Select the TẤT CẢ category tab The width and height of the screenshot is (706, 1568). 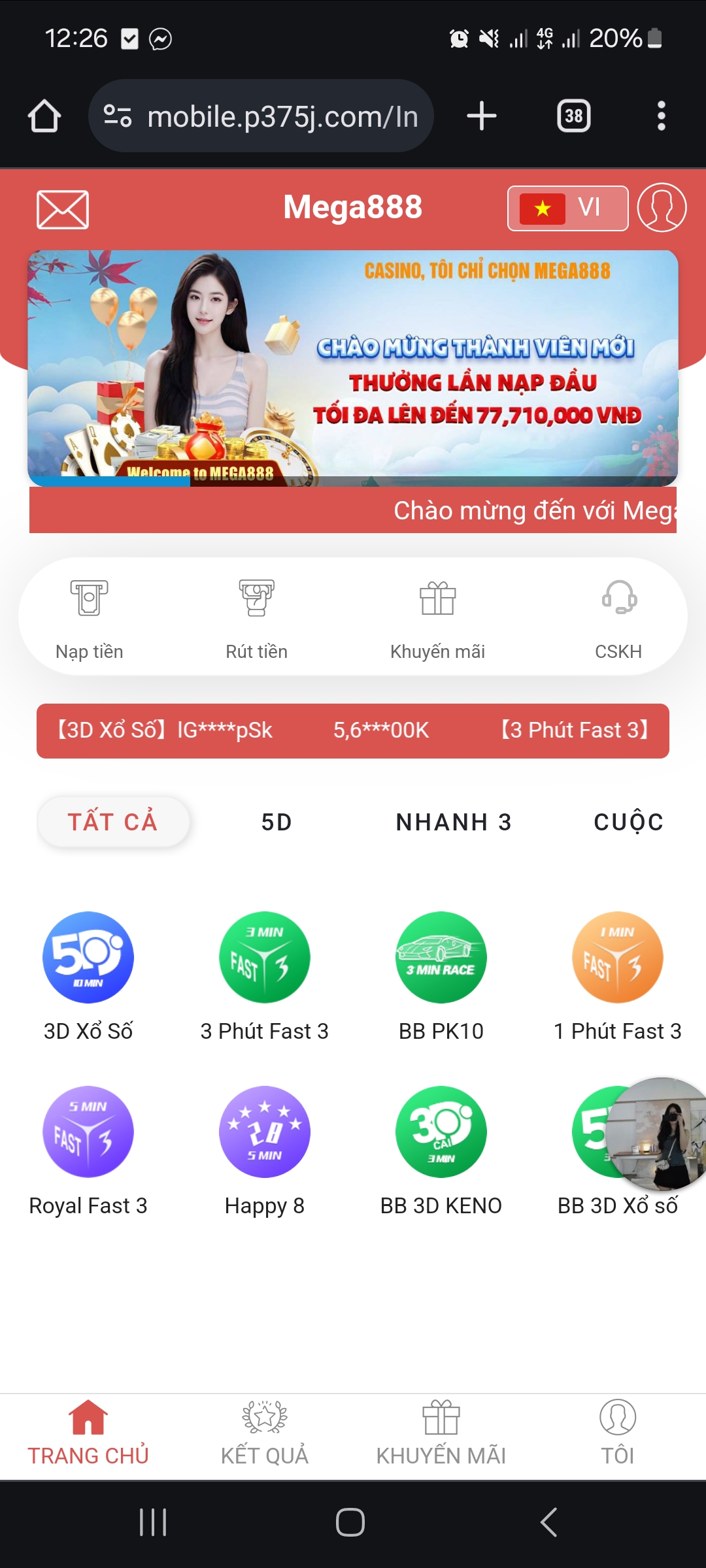coord(113,822)
